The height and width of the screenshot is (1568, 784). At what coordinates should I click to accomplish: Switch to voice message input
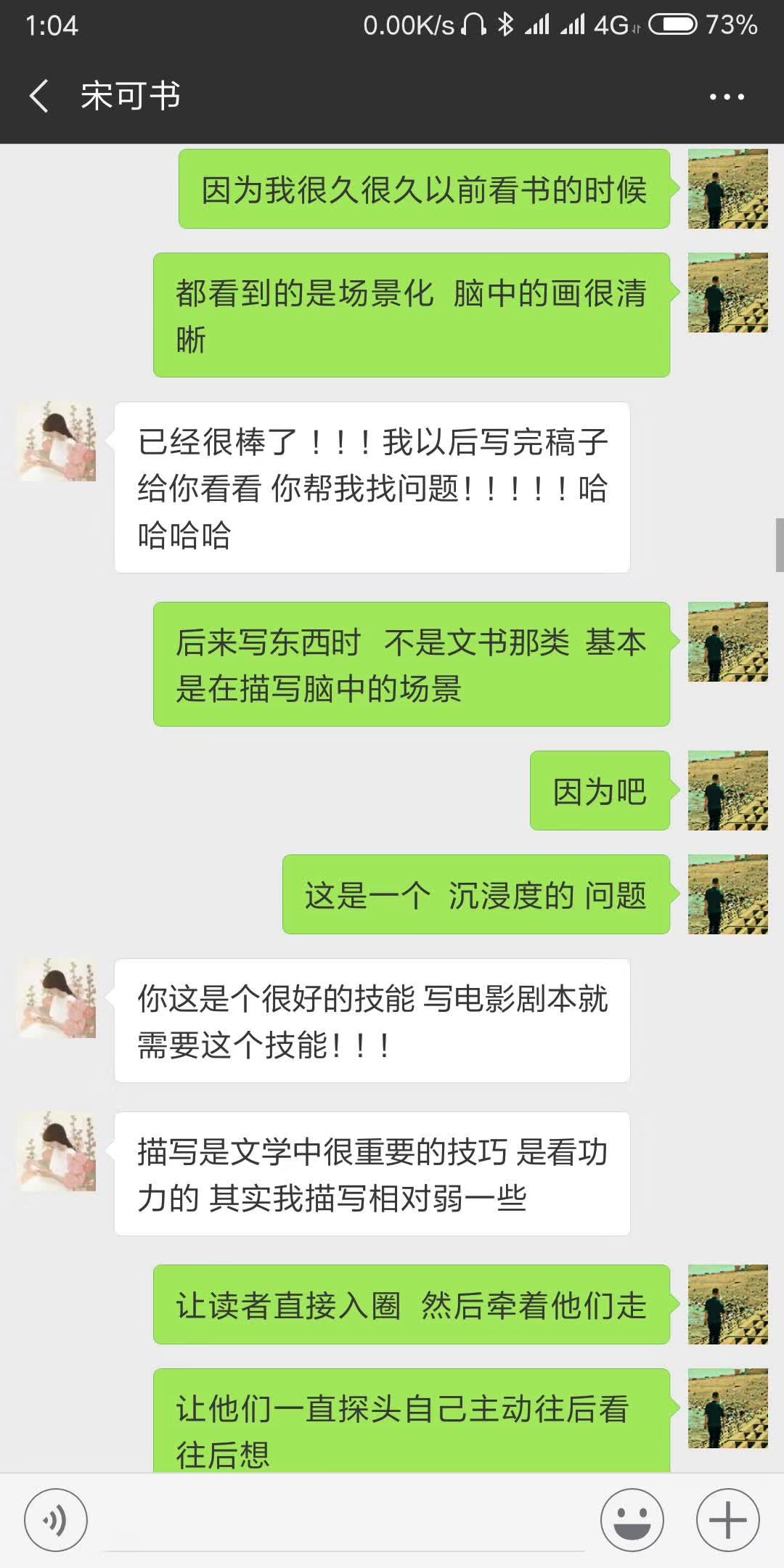click(56, 1519)
